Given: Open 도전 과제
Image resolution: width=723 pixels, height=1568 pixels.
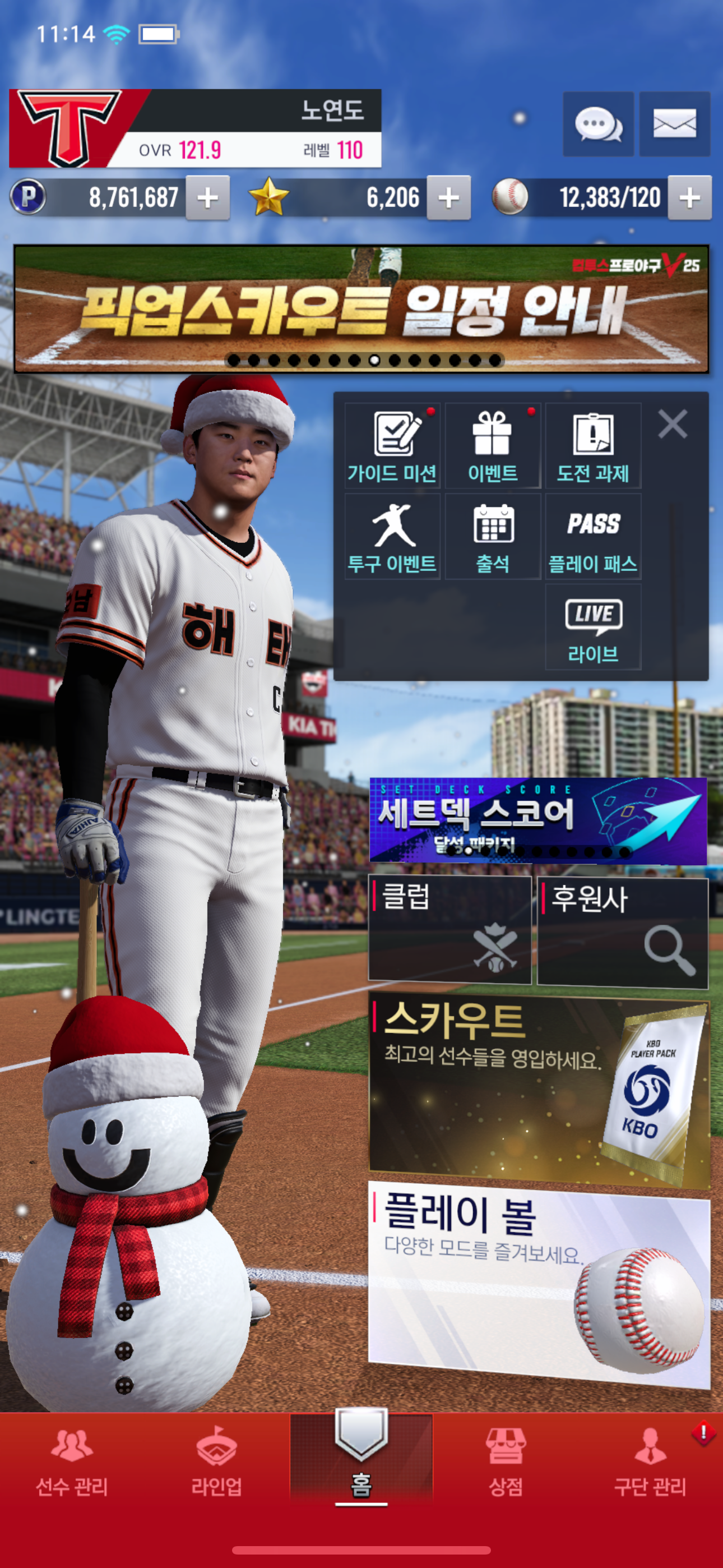Looking at the screenshot, I should pos(593,446).
